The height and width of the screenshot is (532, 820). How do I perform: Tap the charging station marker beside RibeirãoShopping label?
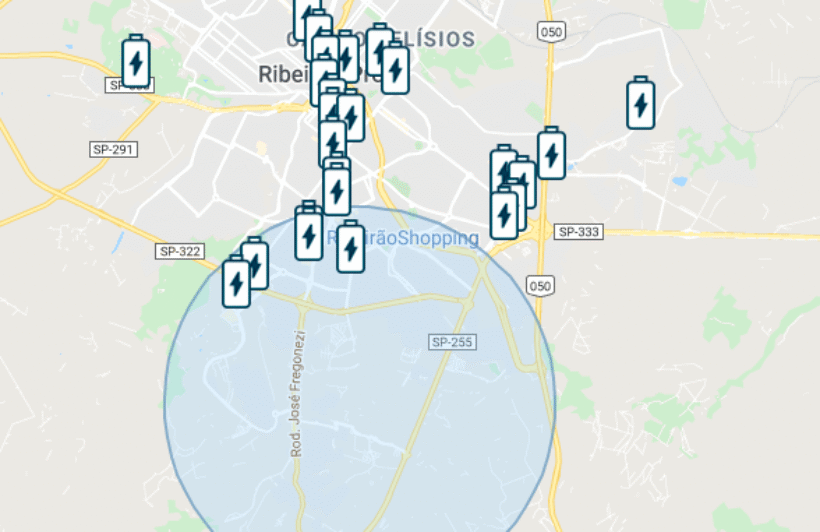350,246
